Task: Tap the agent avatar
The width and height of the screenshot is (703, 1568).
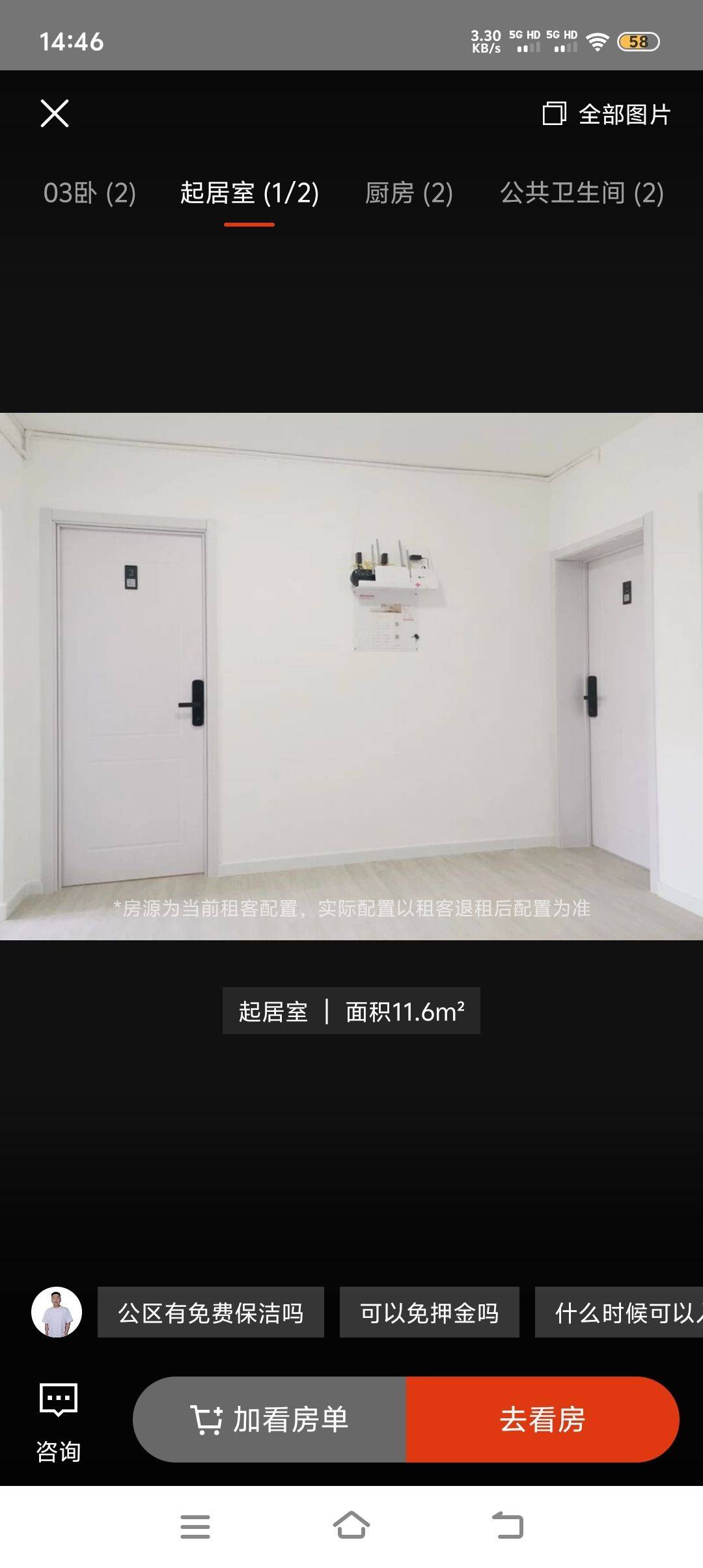Action: tap(57, 1312)
